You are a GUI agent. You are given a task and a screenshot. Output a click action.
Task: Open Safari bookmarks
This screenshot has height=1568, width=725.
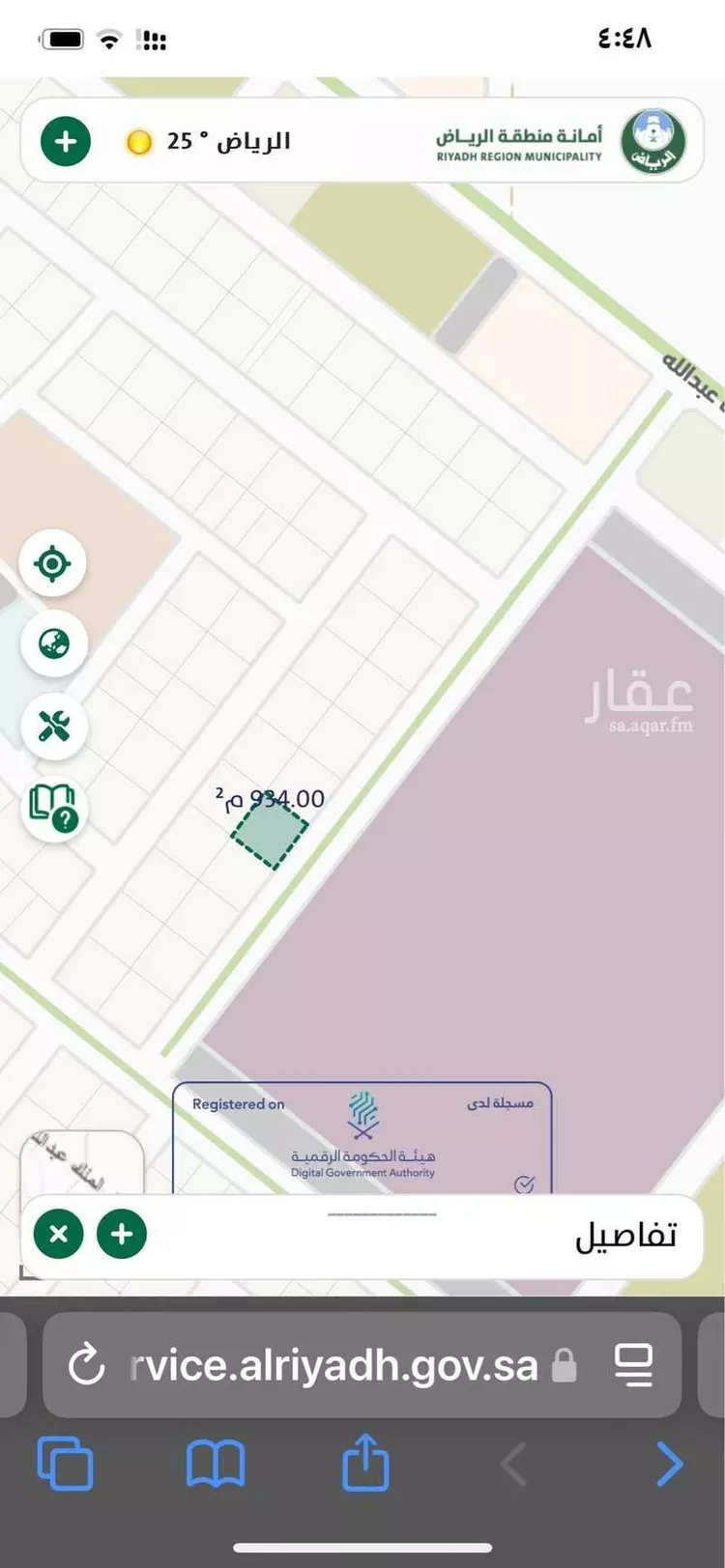216,1464
